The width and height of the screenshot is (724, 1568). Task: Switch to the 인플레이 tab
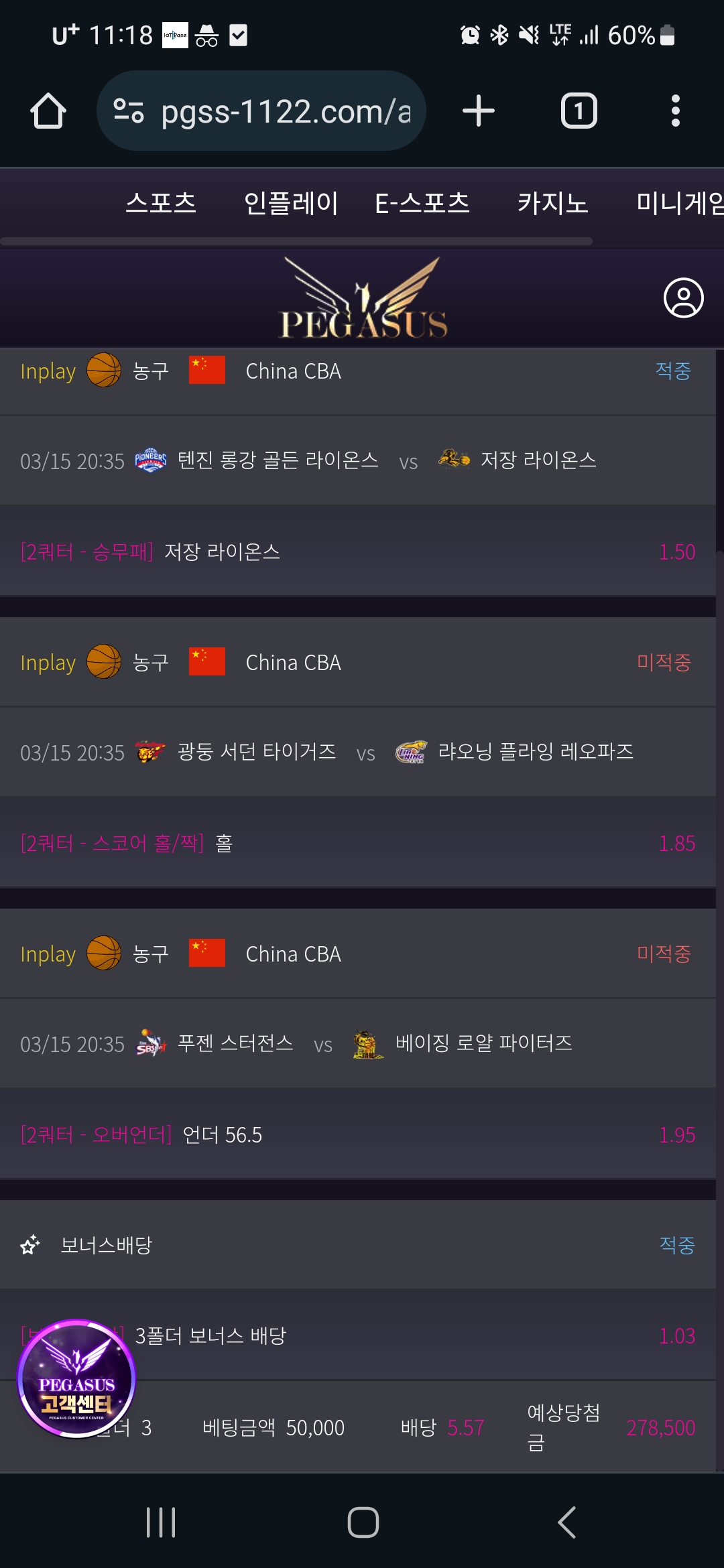(291, 202)
